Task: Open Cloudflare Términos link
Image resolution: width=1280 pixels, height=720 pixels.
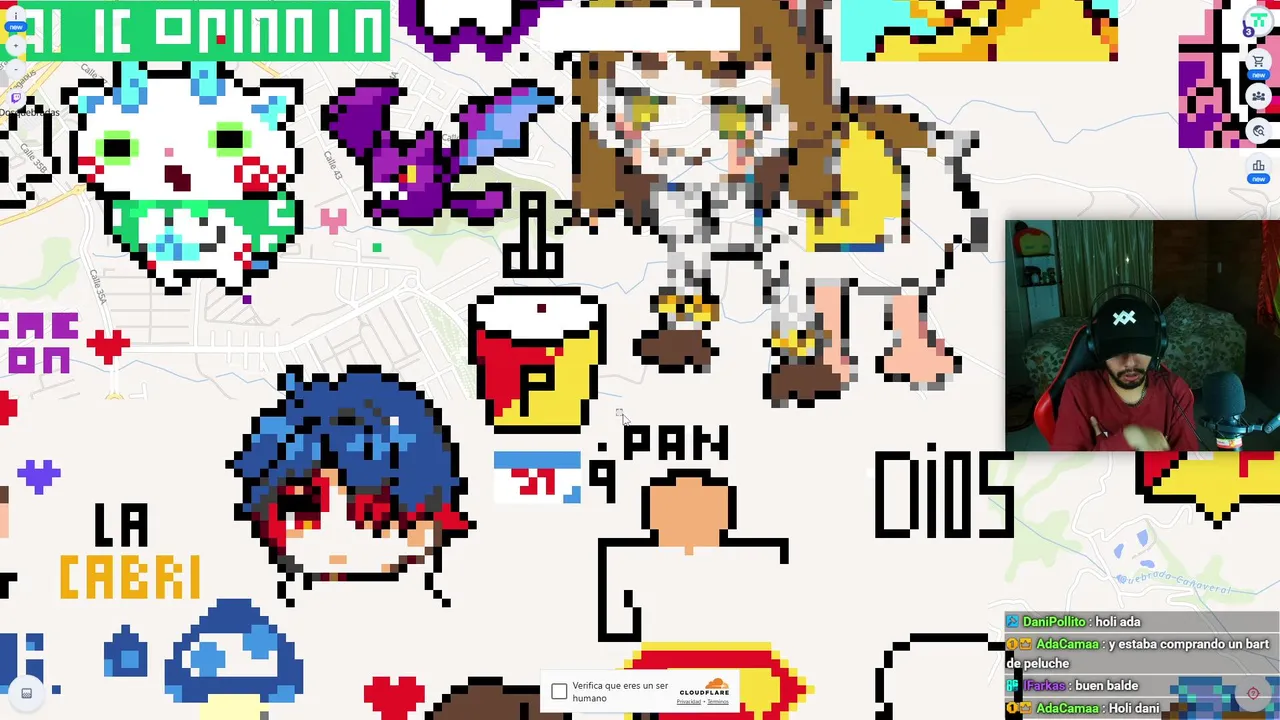Action: click(718, 702)
